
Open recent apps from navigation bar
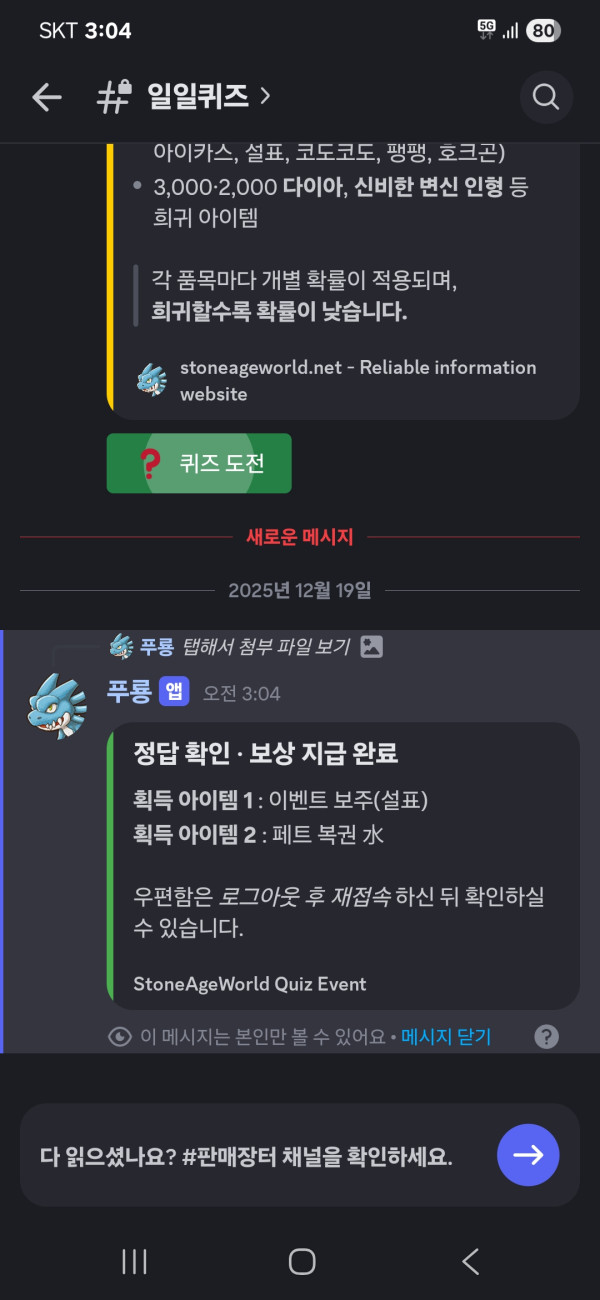pyautogui.click(x=134, y=1262)
